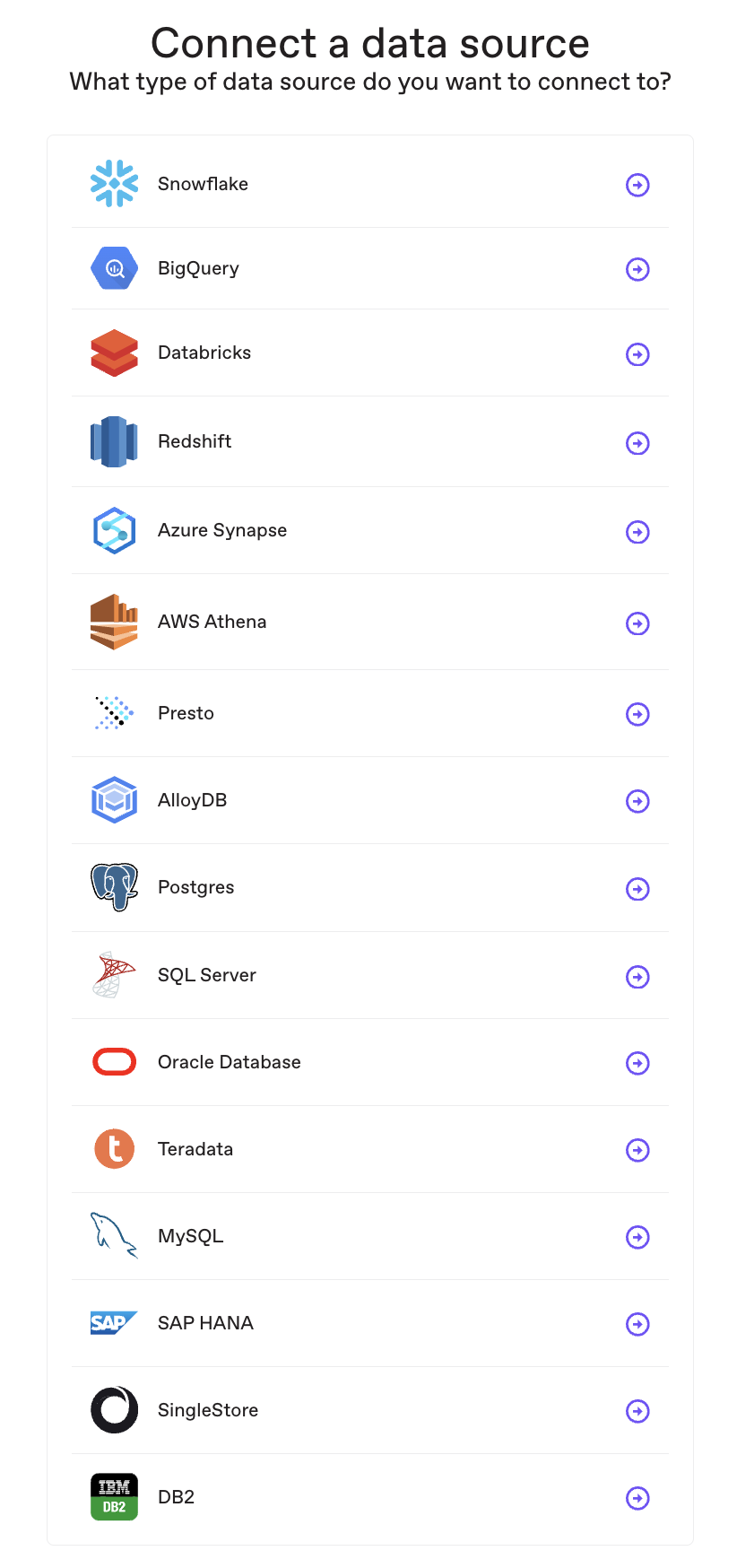
Task: Click the arrow button beside Oracle Database
Action: point(637,1063)
